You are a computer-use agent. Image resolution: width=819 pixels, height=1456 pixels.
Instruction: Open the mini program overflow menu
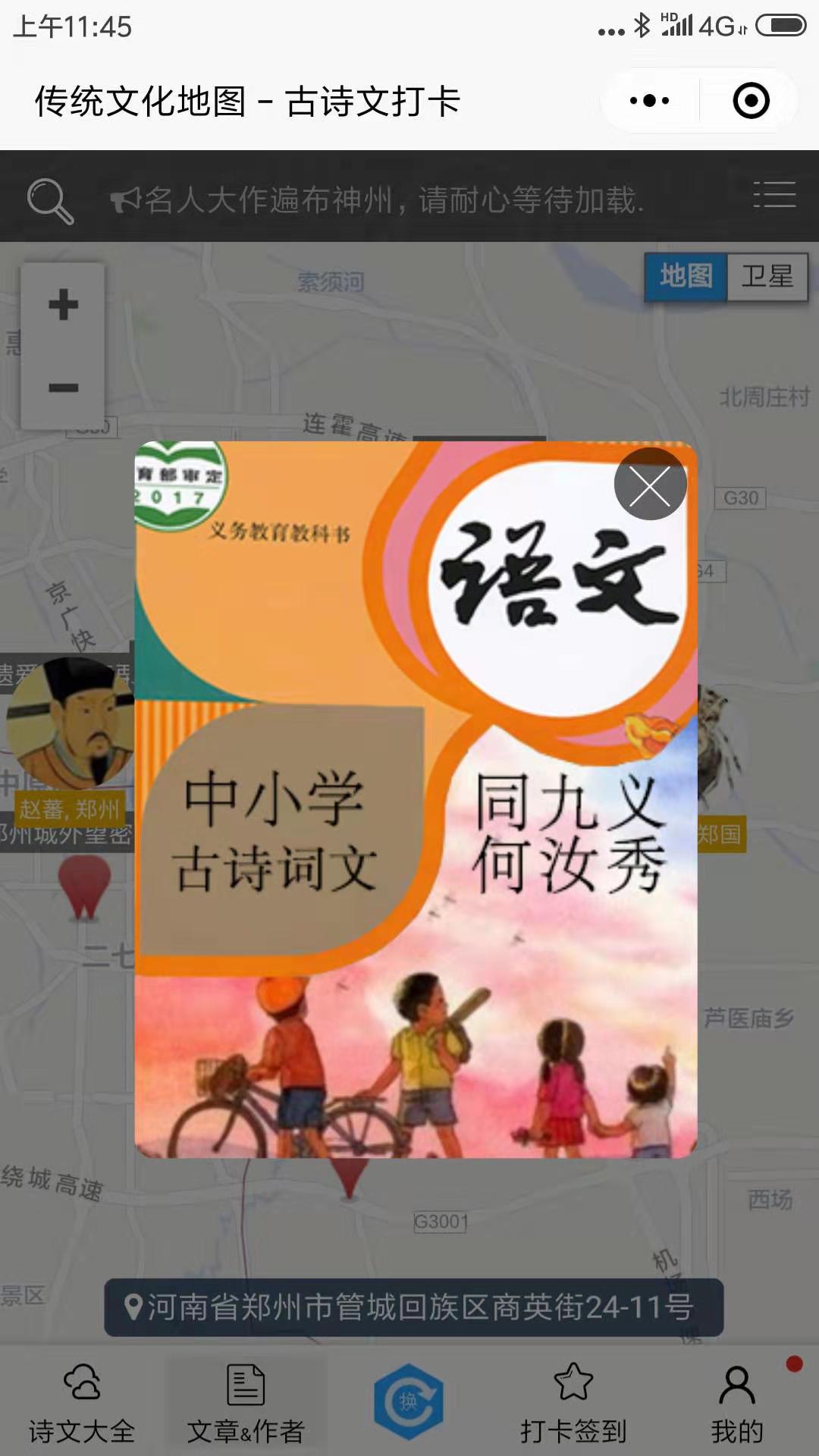click(650, 101)
